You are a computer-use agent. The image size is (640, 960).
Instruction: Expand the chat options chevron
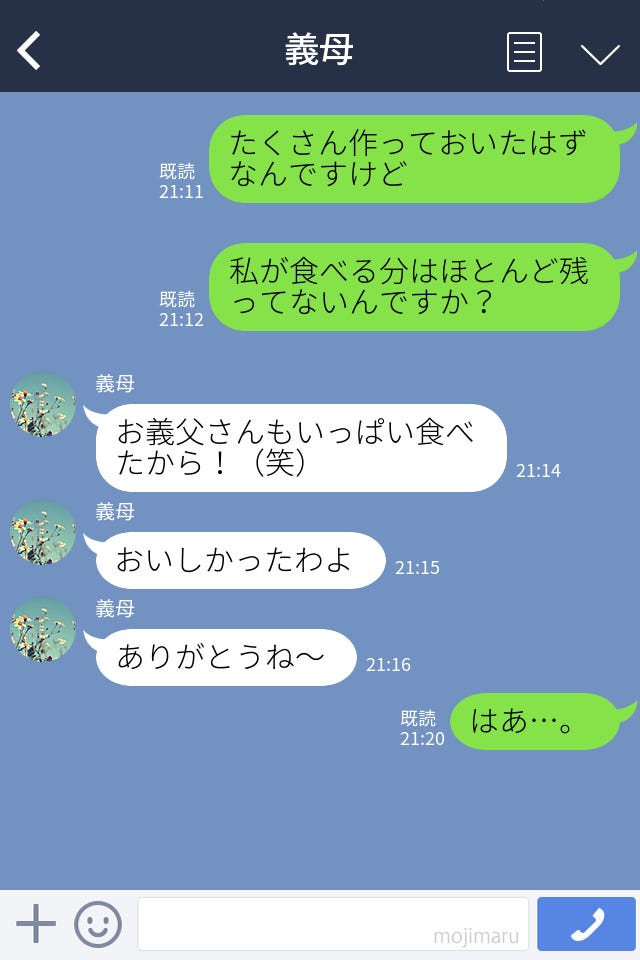600,53
